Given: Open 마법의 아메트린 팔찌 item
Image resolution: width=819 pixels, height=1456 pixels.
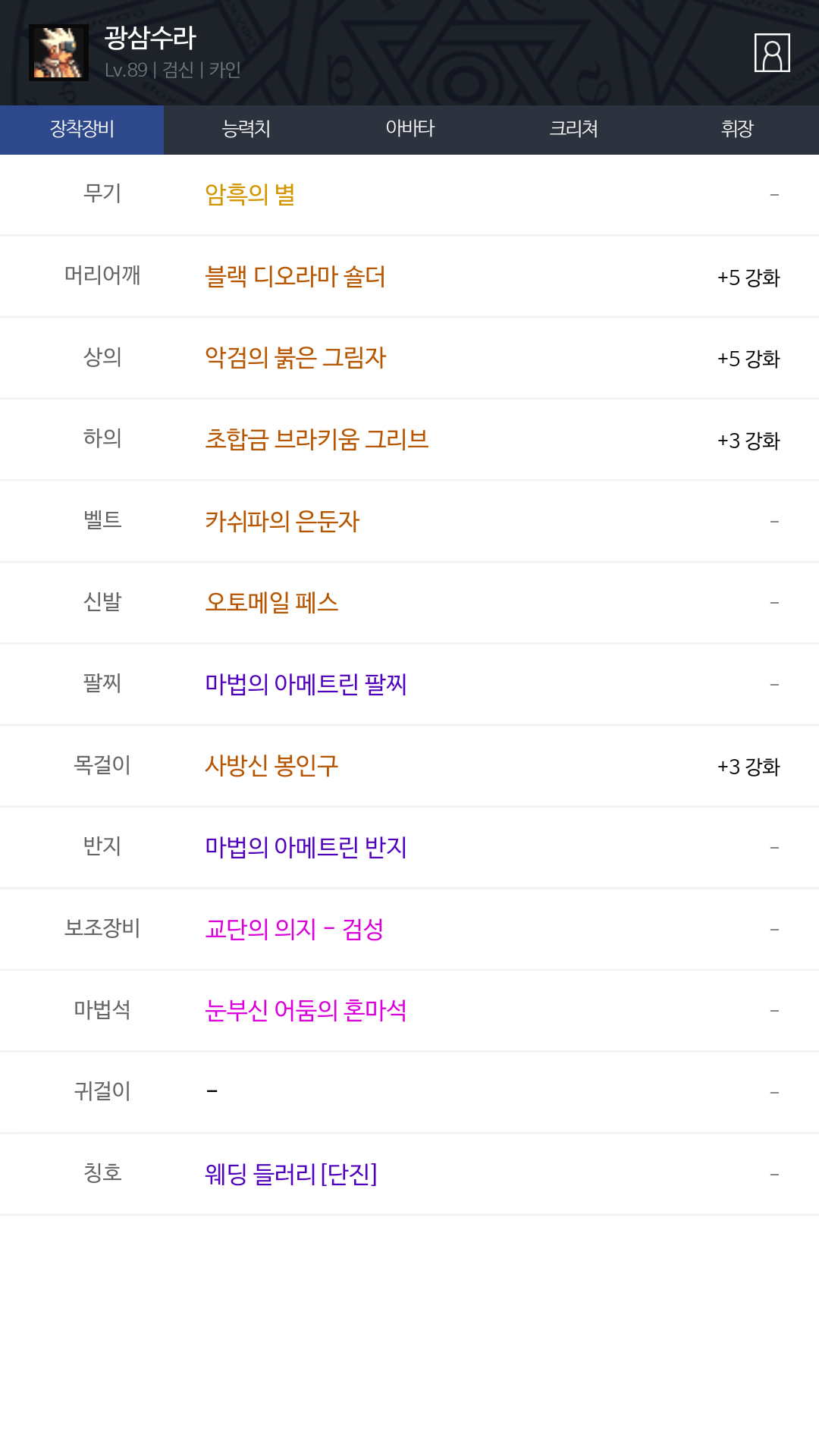Looking at the screenshot, I should 306,685.
